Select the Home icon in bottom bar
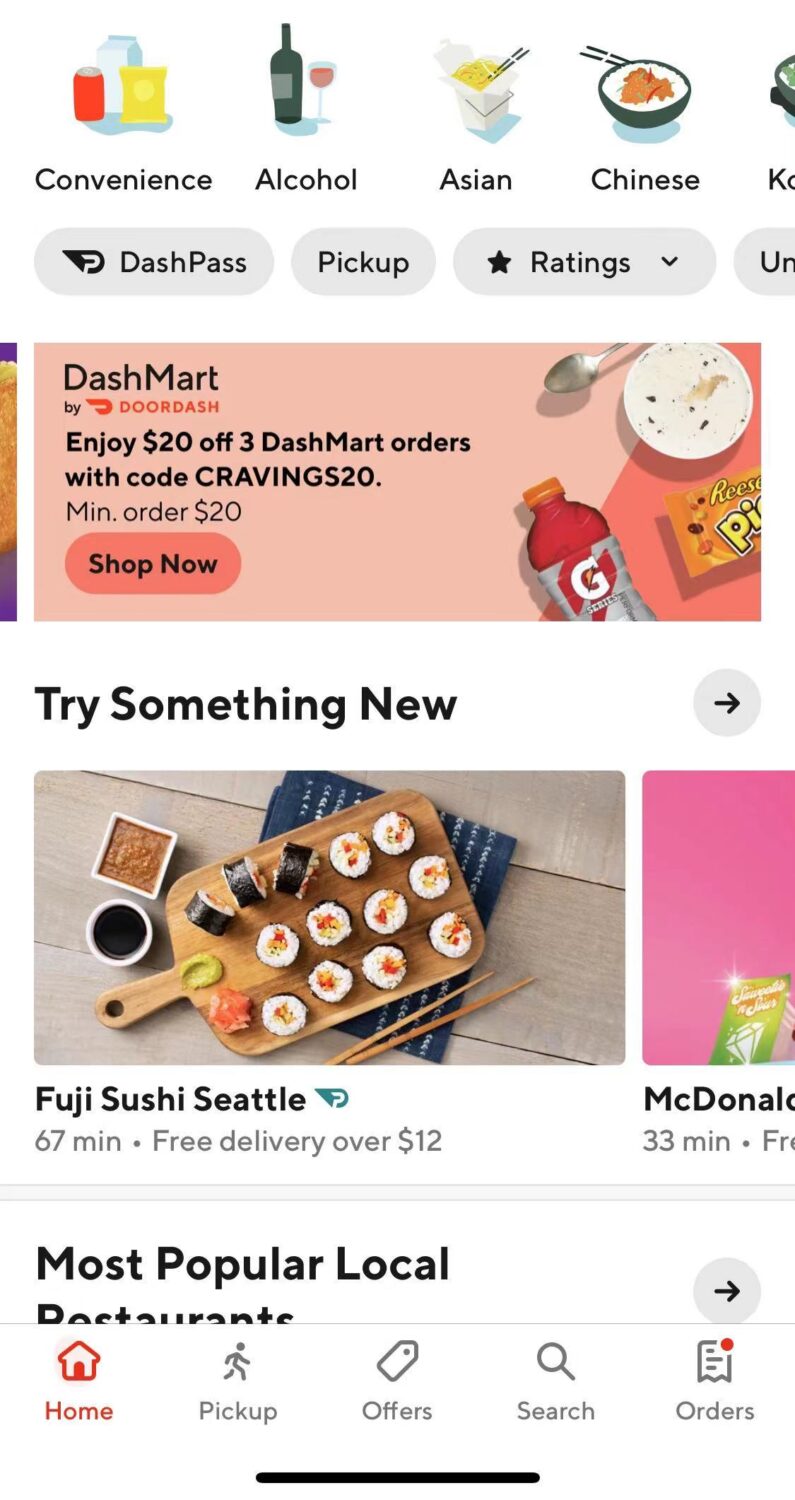This screenshot has width=795, height=1500. coord(78,1360)
